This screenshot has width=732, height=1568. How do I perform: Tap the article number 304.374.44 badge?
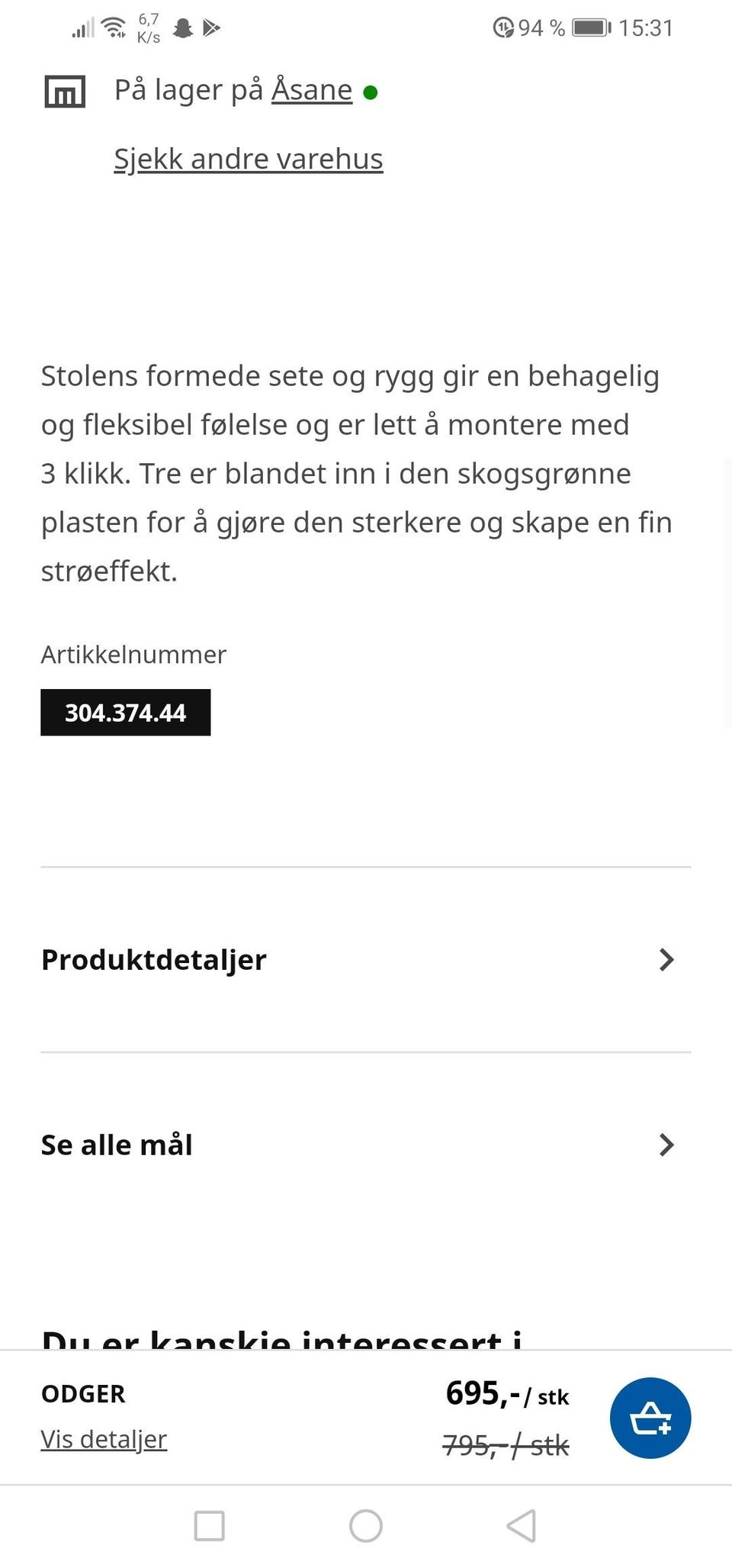click(125, 712)
